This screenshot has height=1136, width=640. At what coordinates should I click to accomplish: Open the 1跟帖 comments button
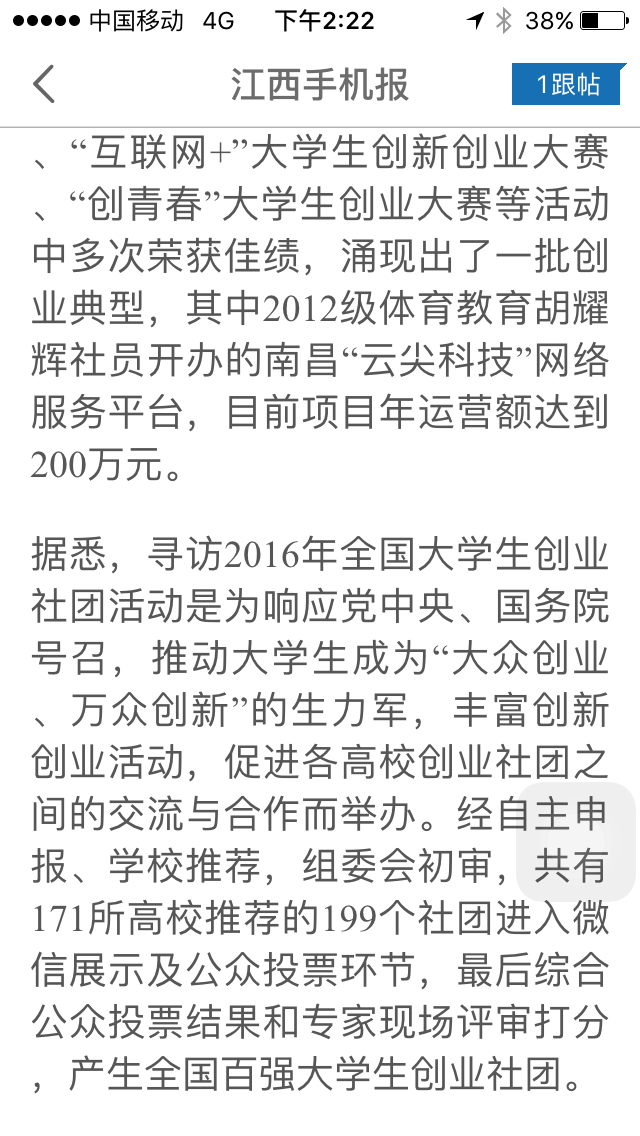click(x=568, y=85)
